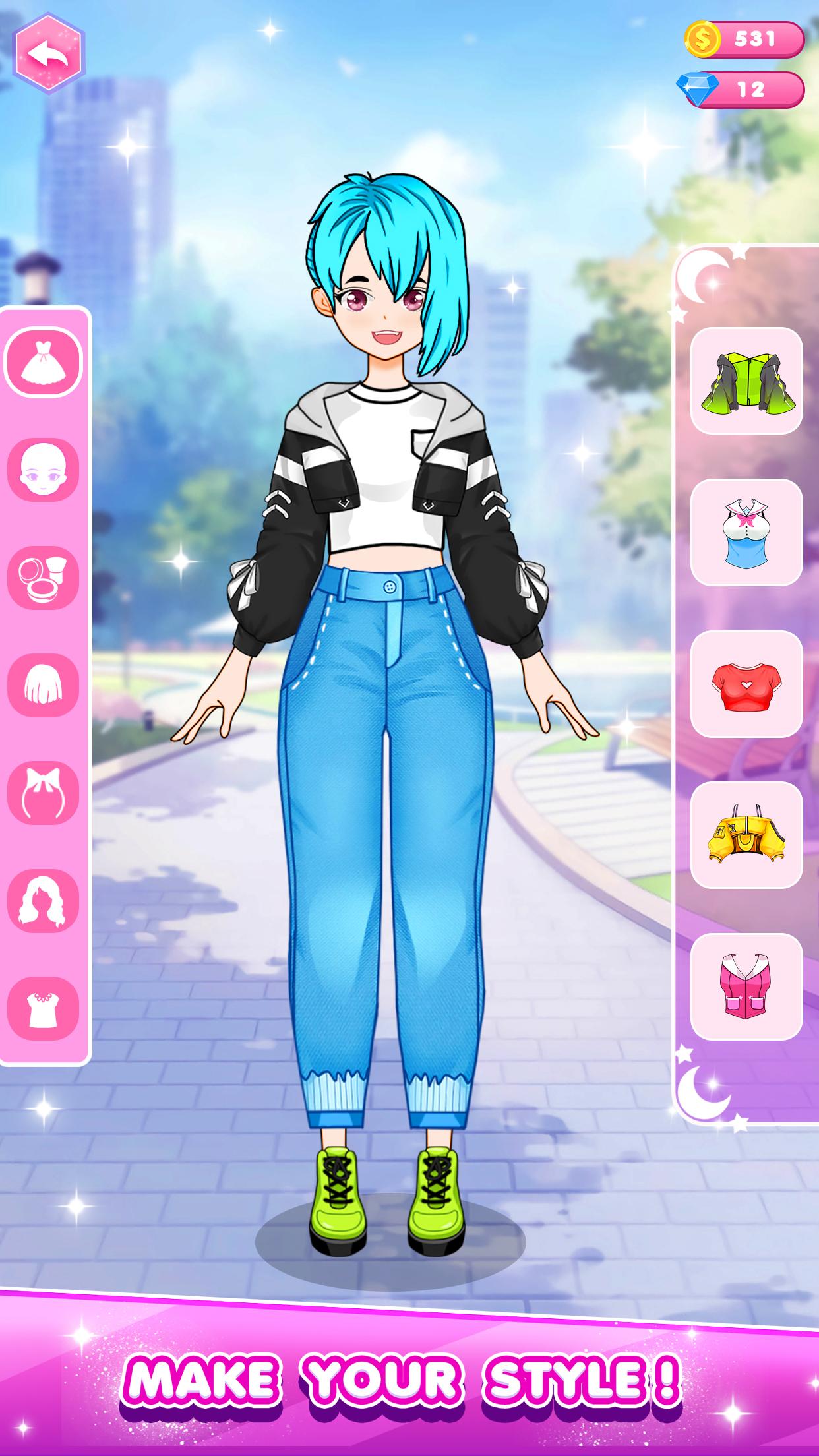Open the makeup compact category
Viewport: 819px width, 1456px height.
[44, 578]
